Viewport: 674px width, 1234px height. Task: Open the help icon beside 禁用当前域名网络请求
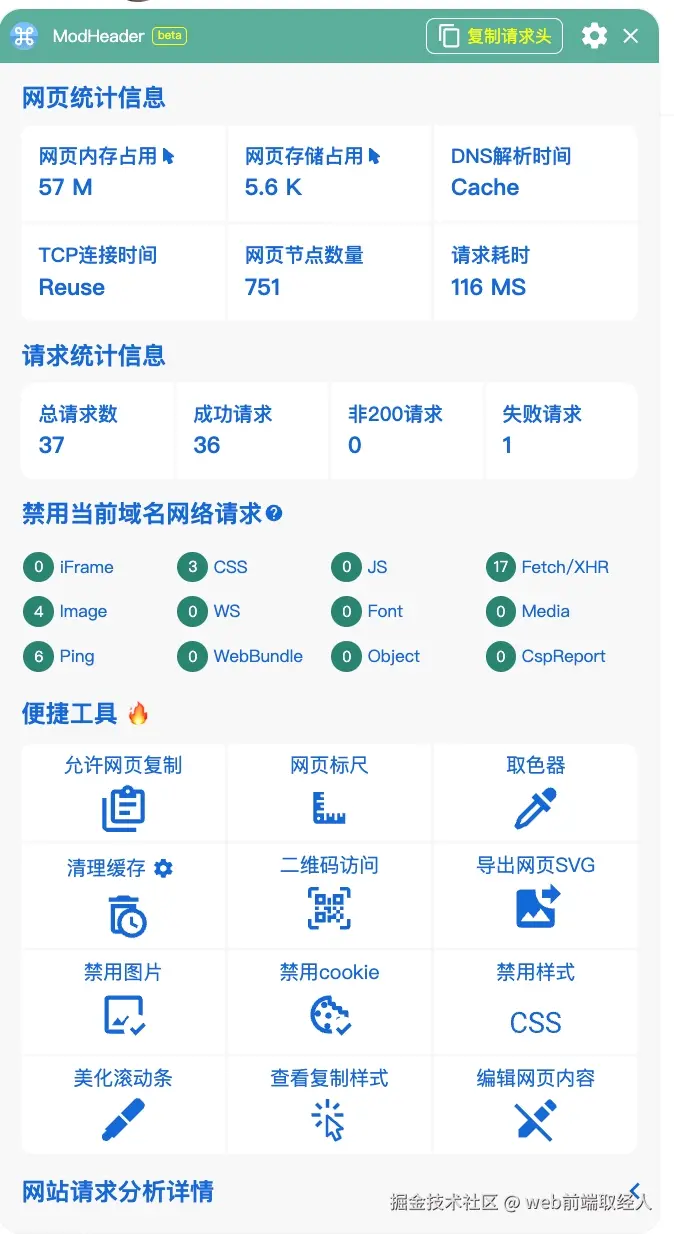click(274, 514)
